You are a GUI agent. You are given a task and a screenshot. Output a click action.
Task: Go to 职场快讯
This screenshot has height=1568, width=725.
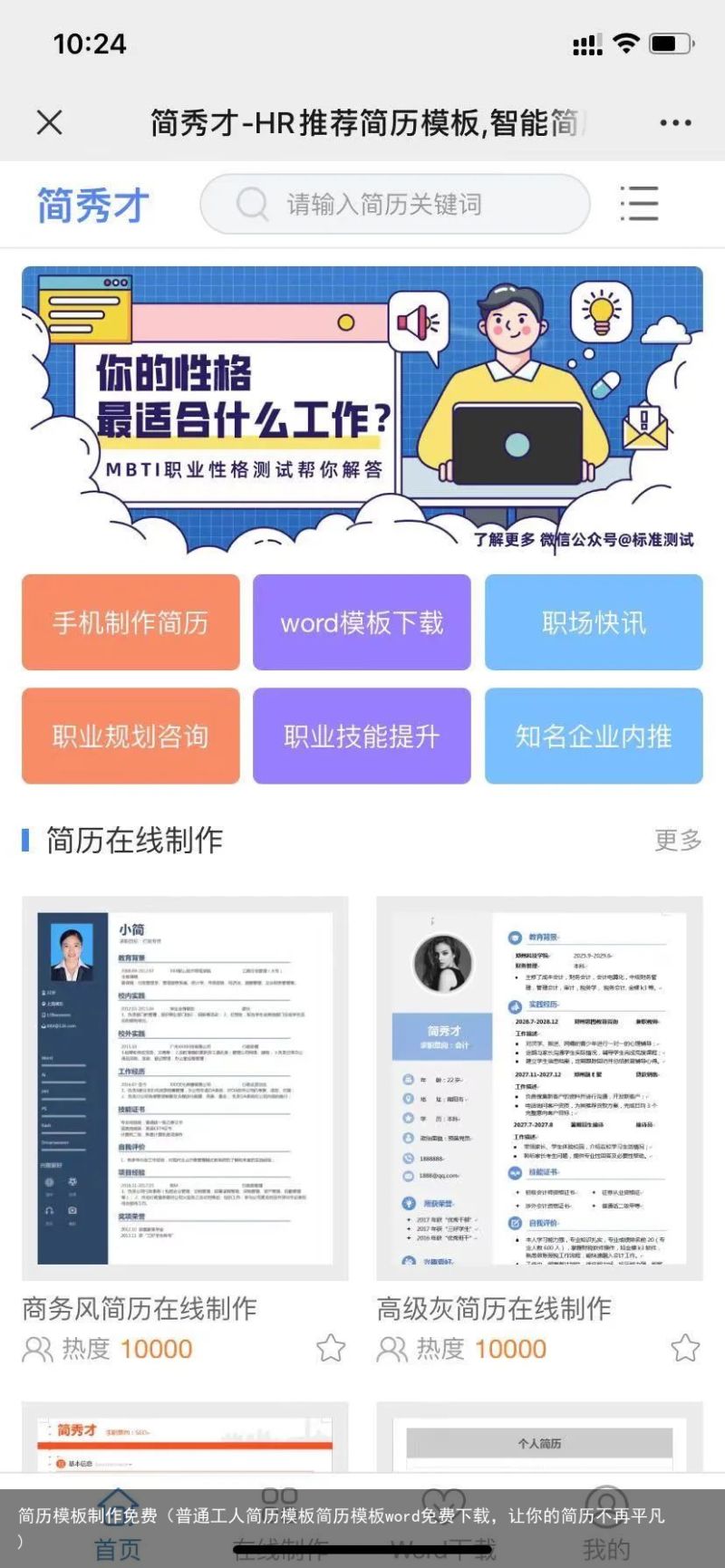(594, 622)
